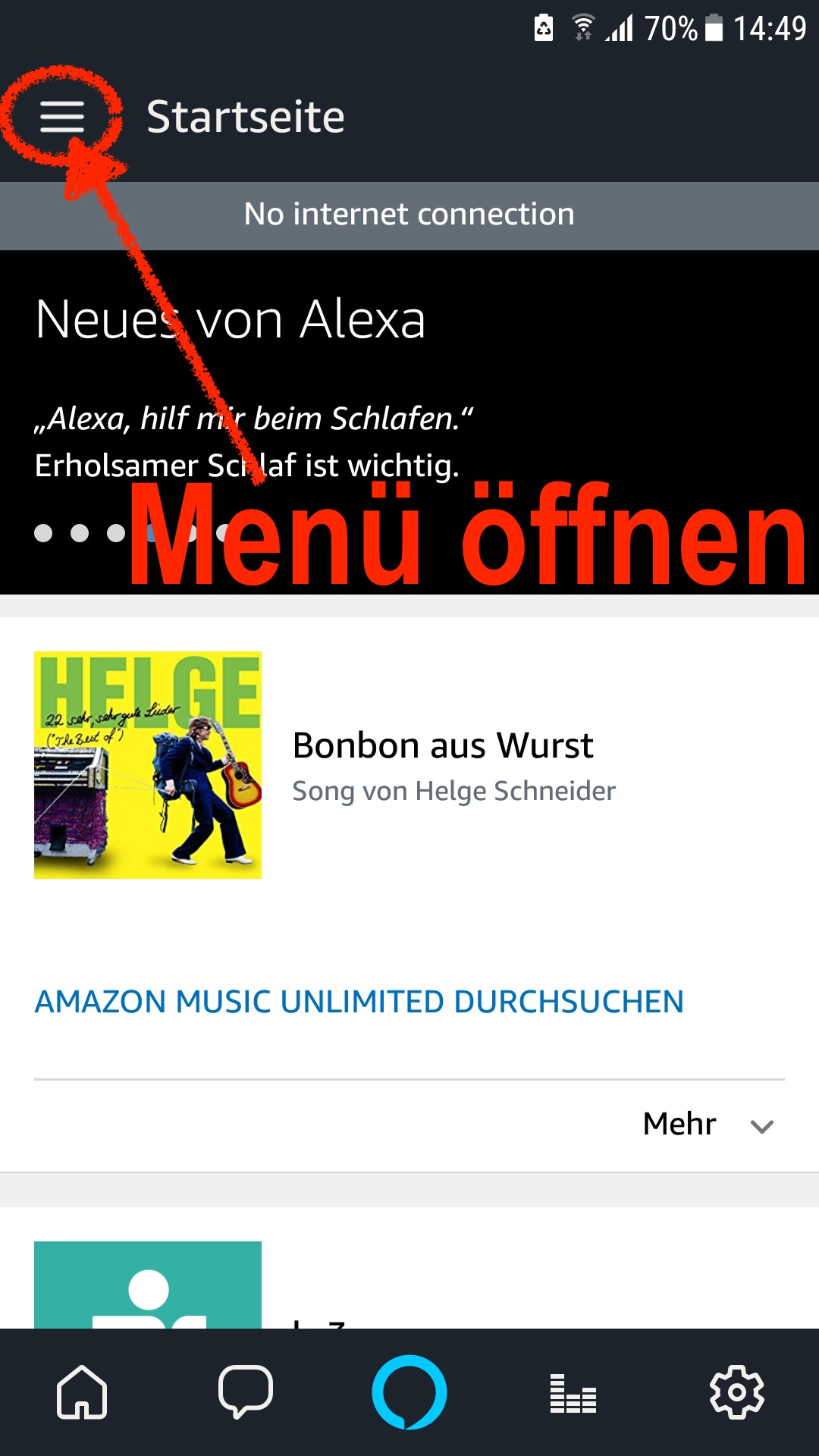Screen dimensions: 819x1456
Task: Activate the Alexa voice button
Action: pos(409,1392)
